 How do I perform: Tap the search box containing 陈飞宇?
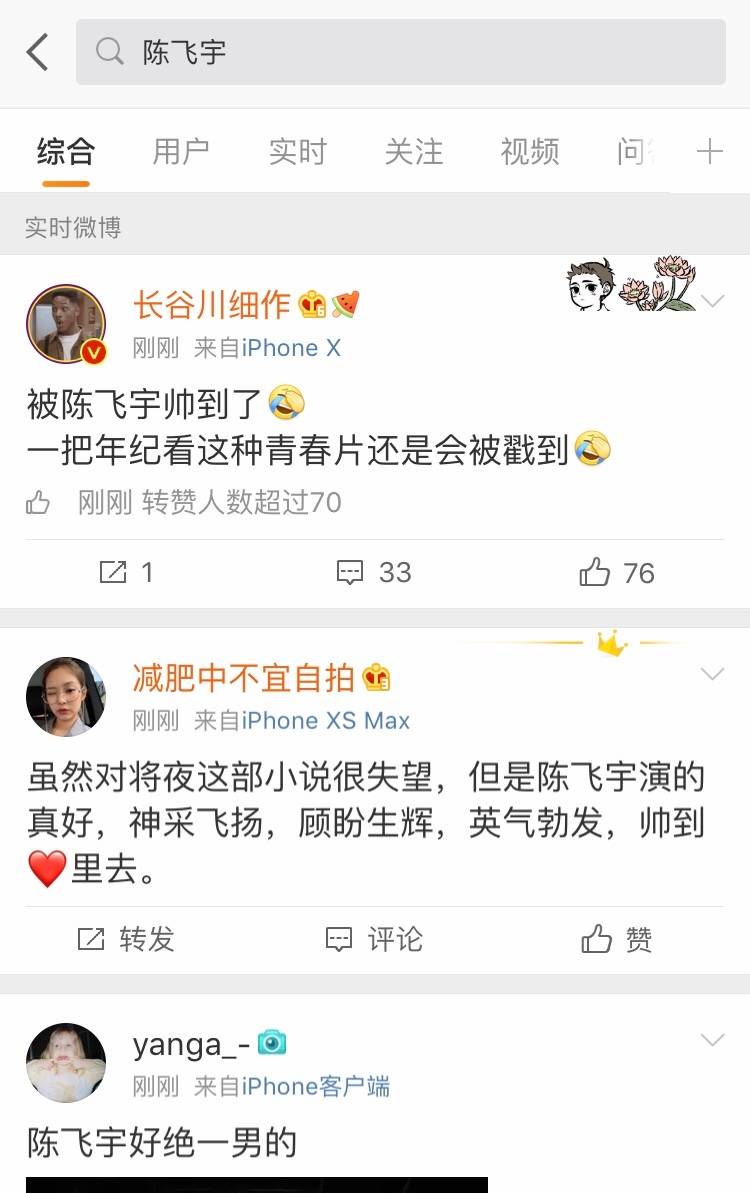tap(400, 52)
